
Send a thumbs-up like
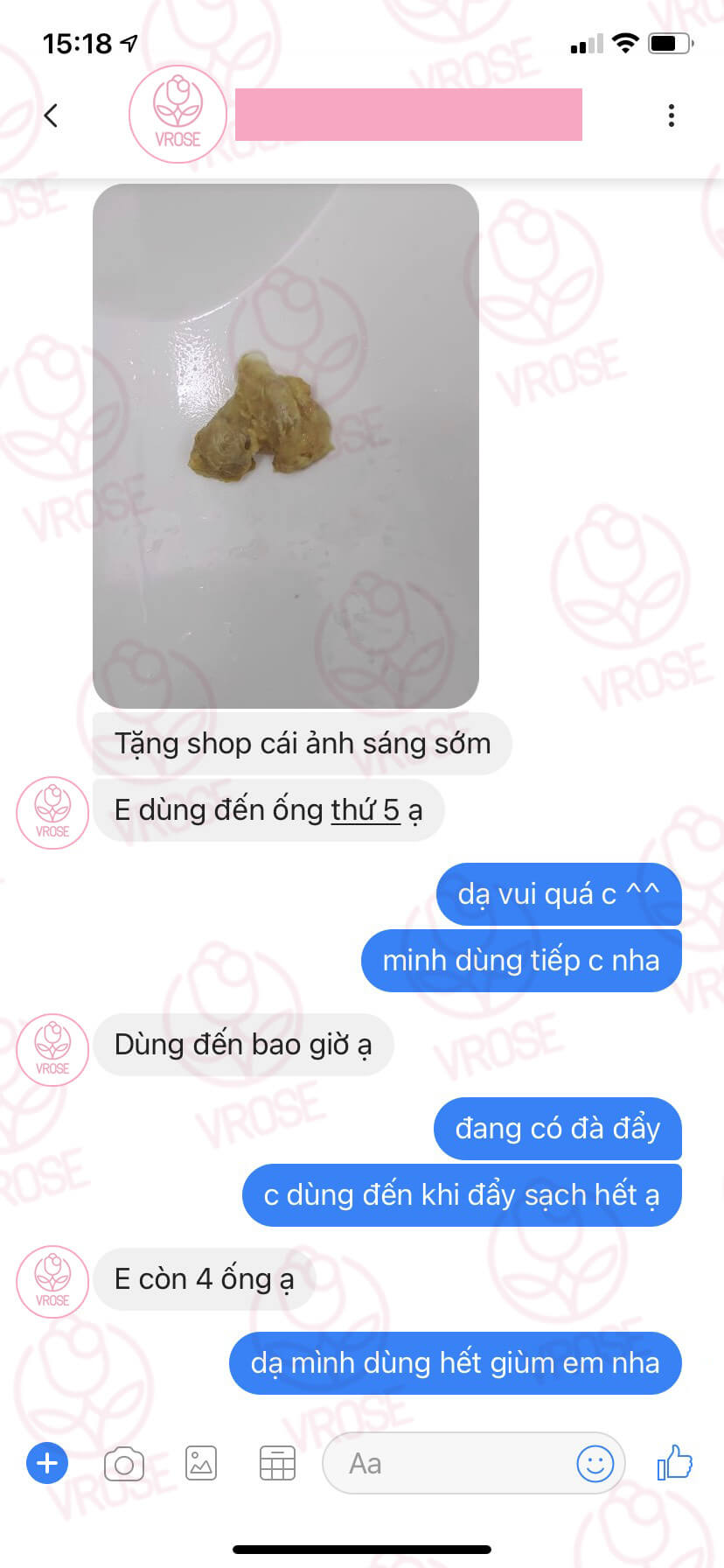pyautogui.click(x=674, y=1462)
